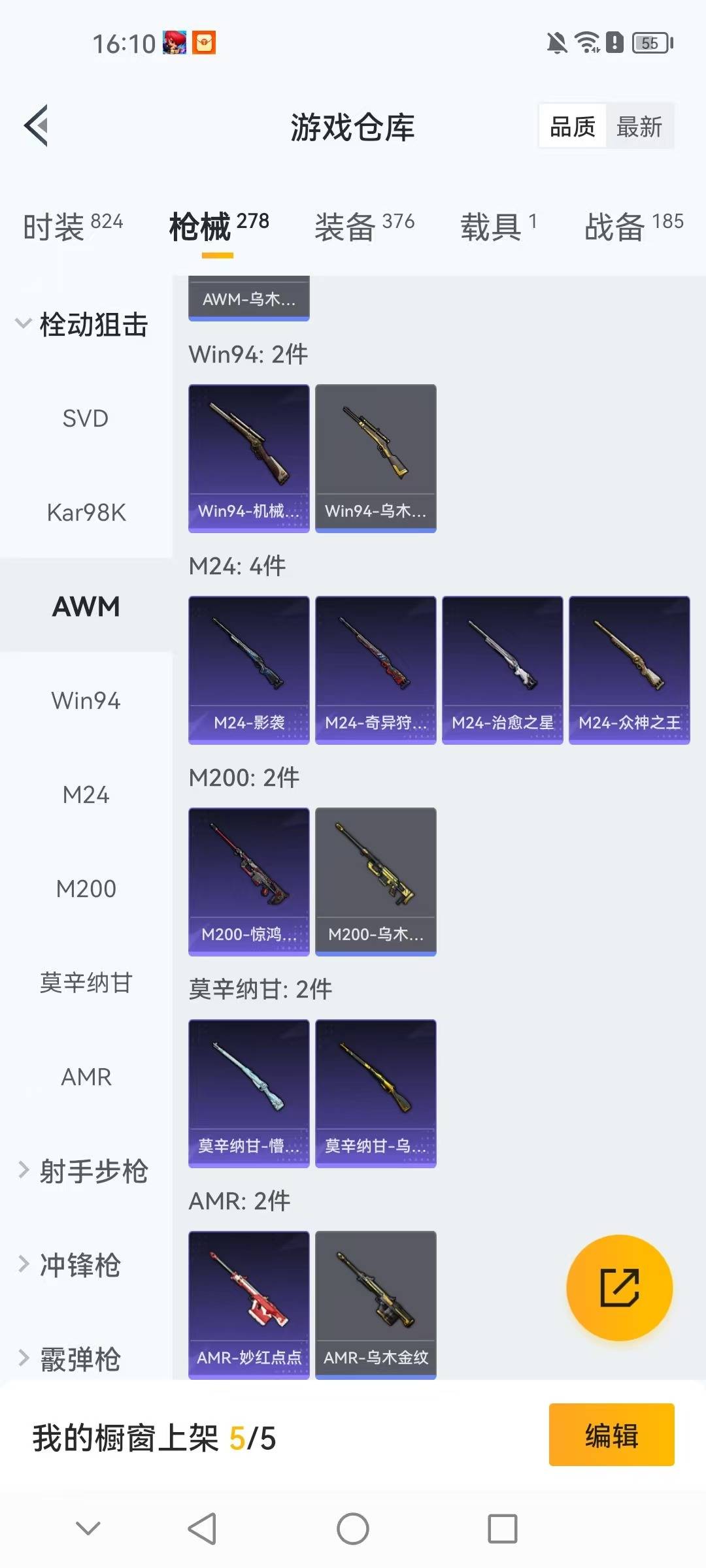
Task: Open the M24-影袭 weapon thumbnail
Action: pos(248,666)
